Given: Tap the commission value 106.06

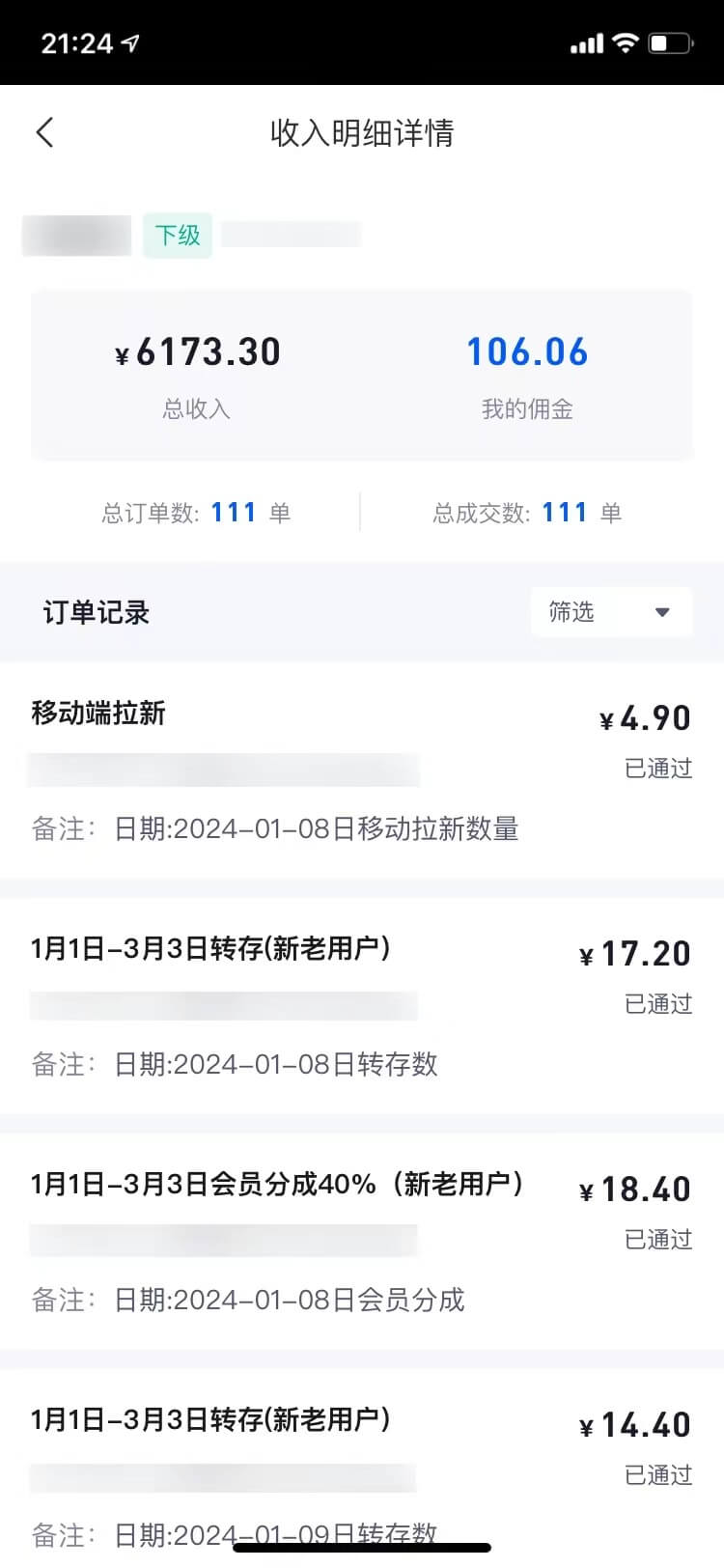Looking at the screenshot, I should pos(527,351).
